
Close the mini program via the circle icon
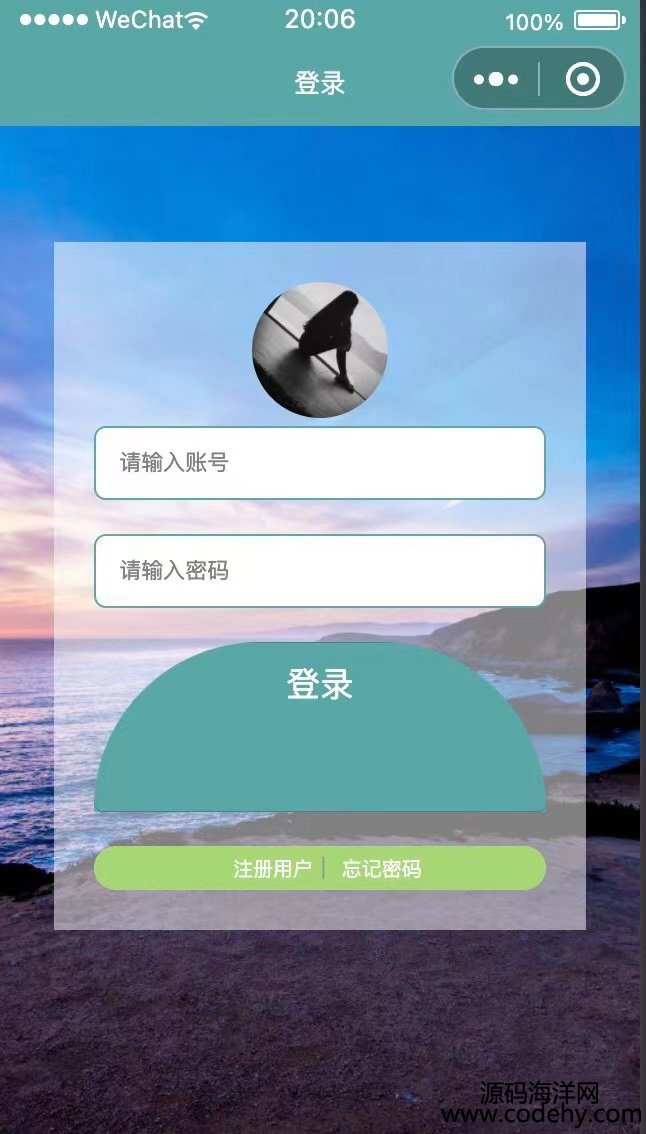click(582, 79)
